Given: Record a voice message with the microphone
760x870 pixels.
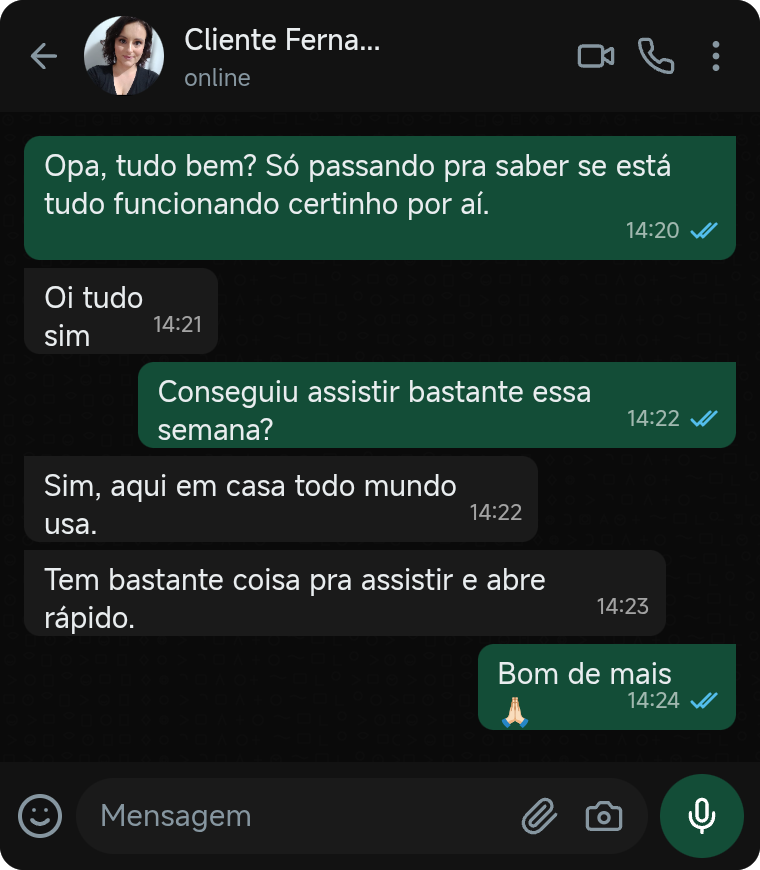Looking at the screenshot, I should click(x=701, y=815).
